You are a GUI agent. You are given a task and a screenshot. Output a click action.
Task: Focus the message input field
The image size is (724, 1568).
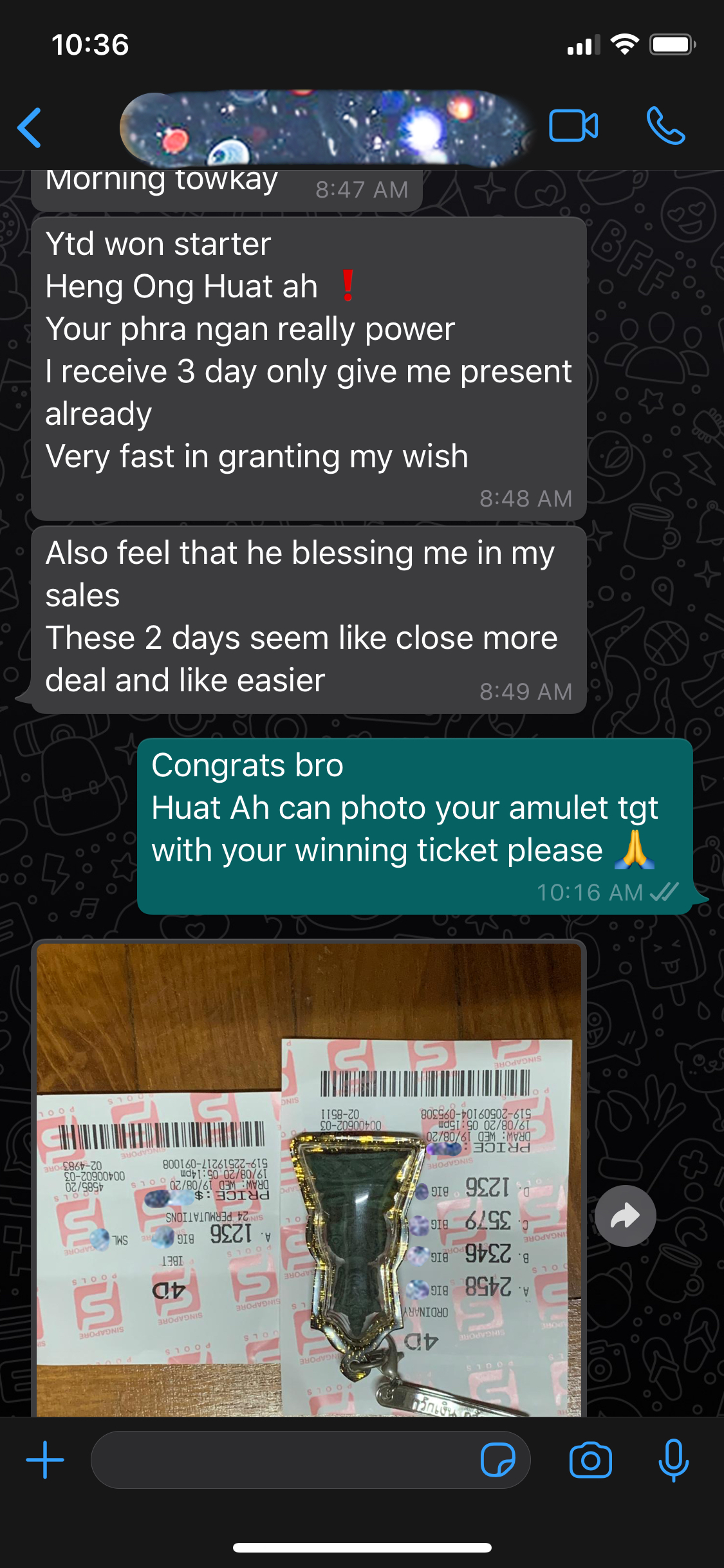click(x=283, y=1460)
